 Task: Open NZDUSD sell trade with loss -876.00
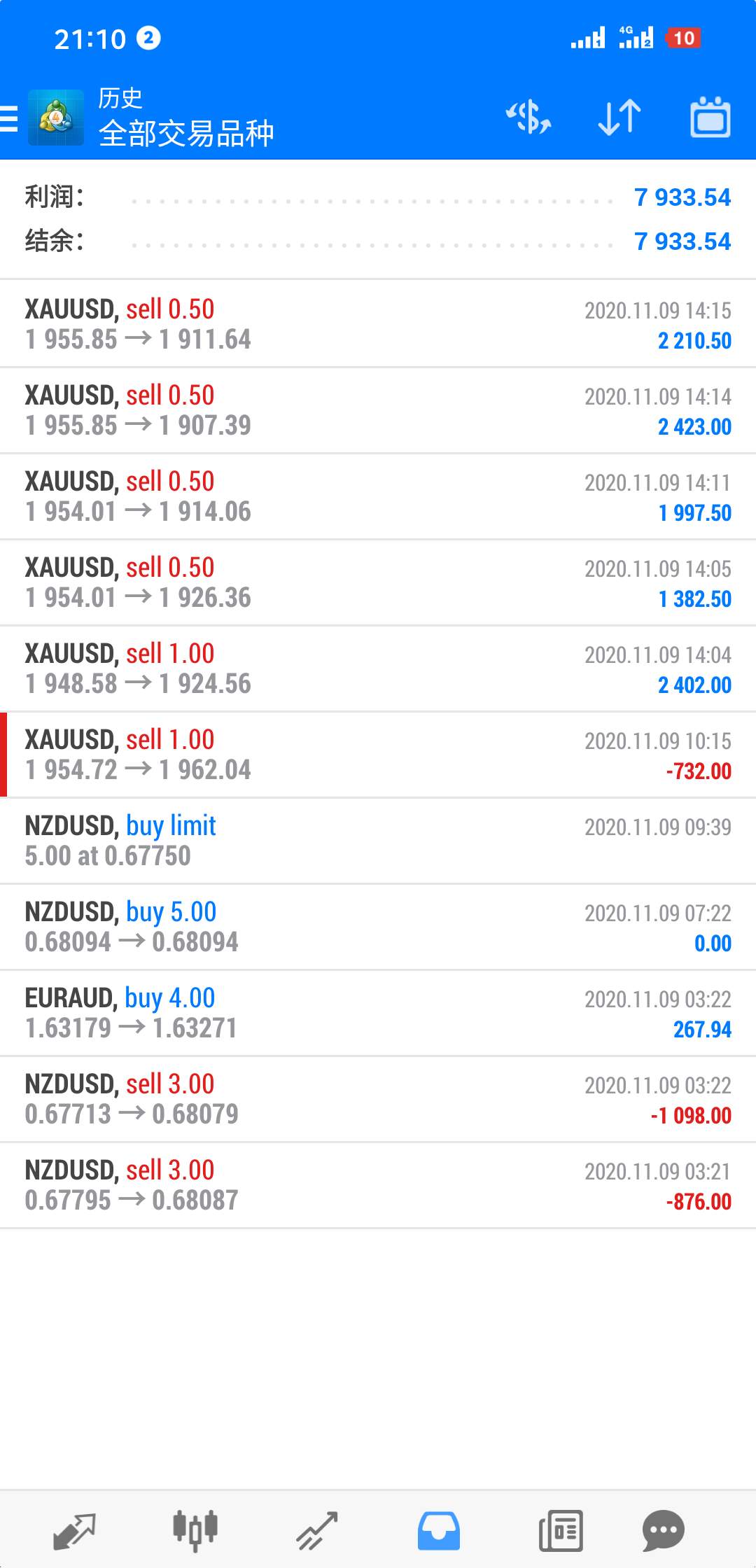coord(378,1185)
